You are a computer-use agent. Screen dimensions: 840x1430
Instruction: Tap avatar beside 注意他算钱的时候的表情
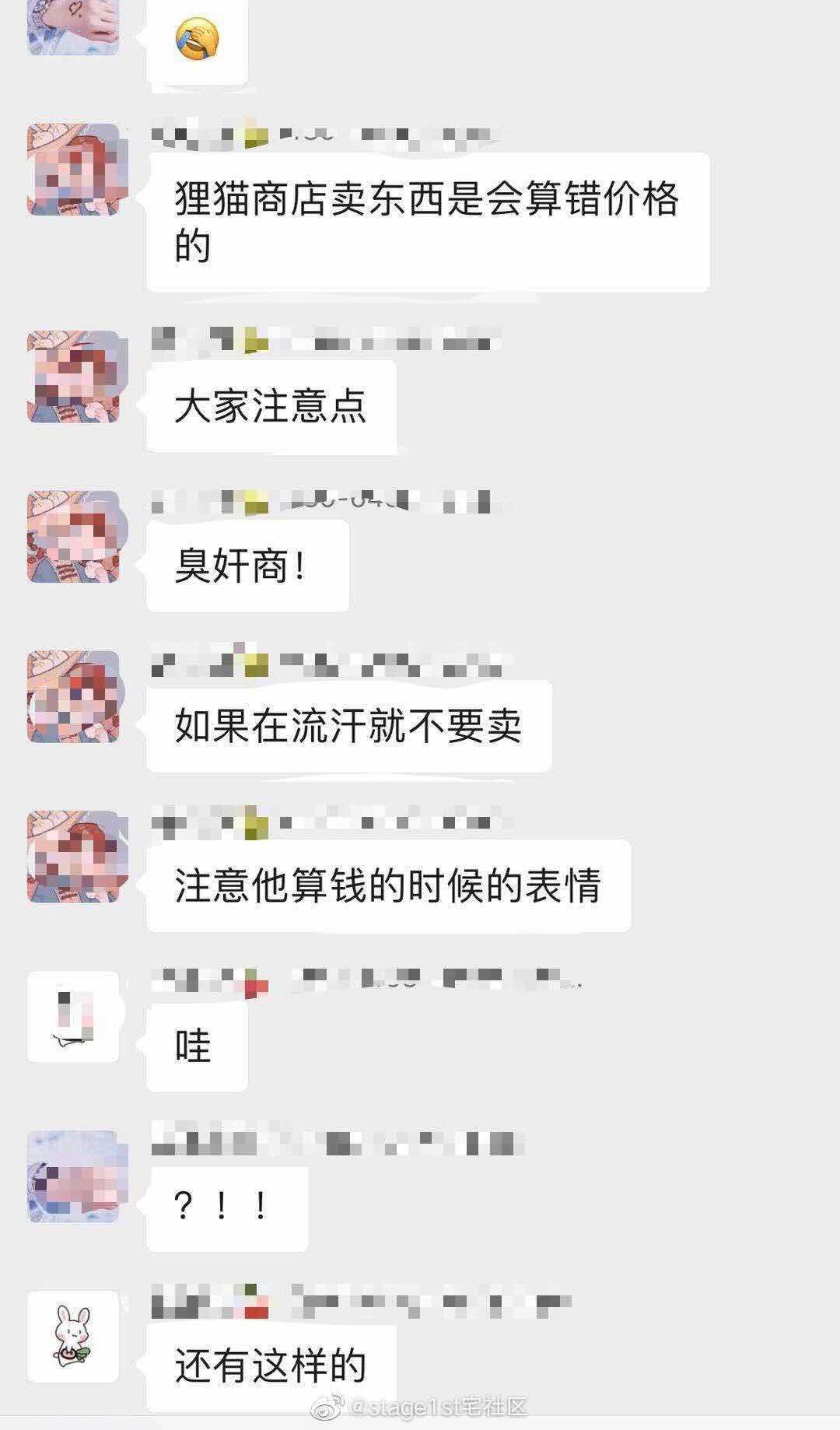(73, 857)
